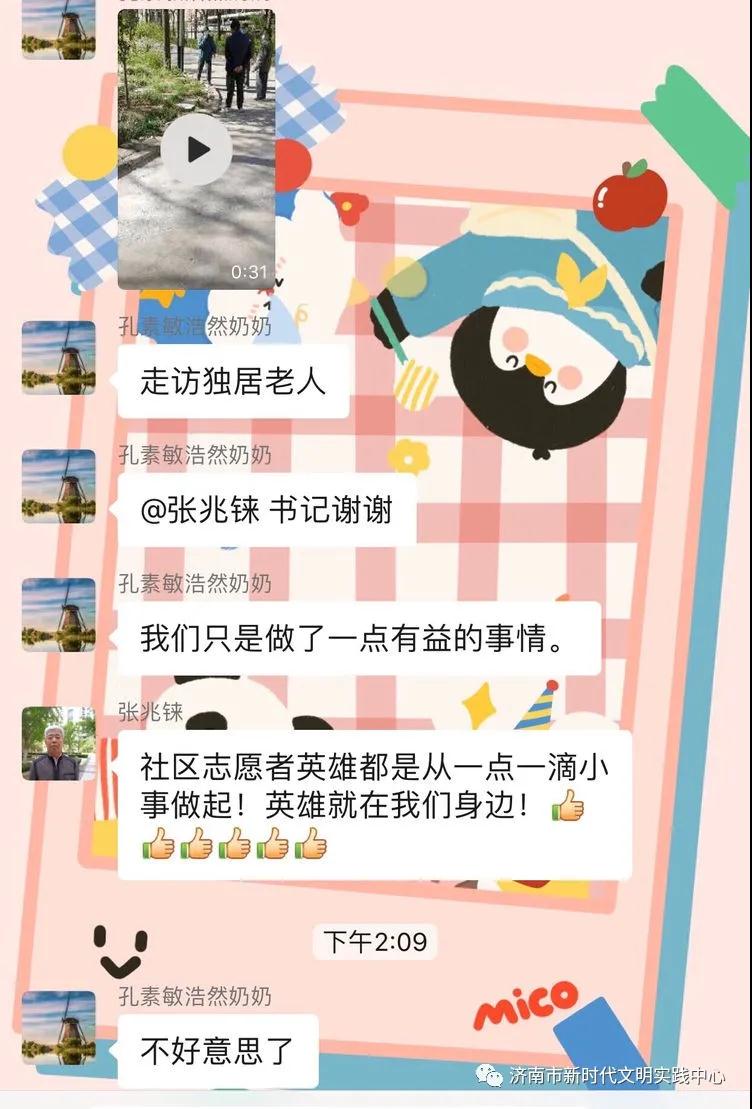
Task: Open sender avatar beside 不好意思了 message
Action: (58, 1027)
